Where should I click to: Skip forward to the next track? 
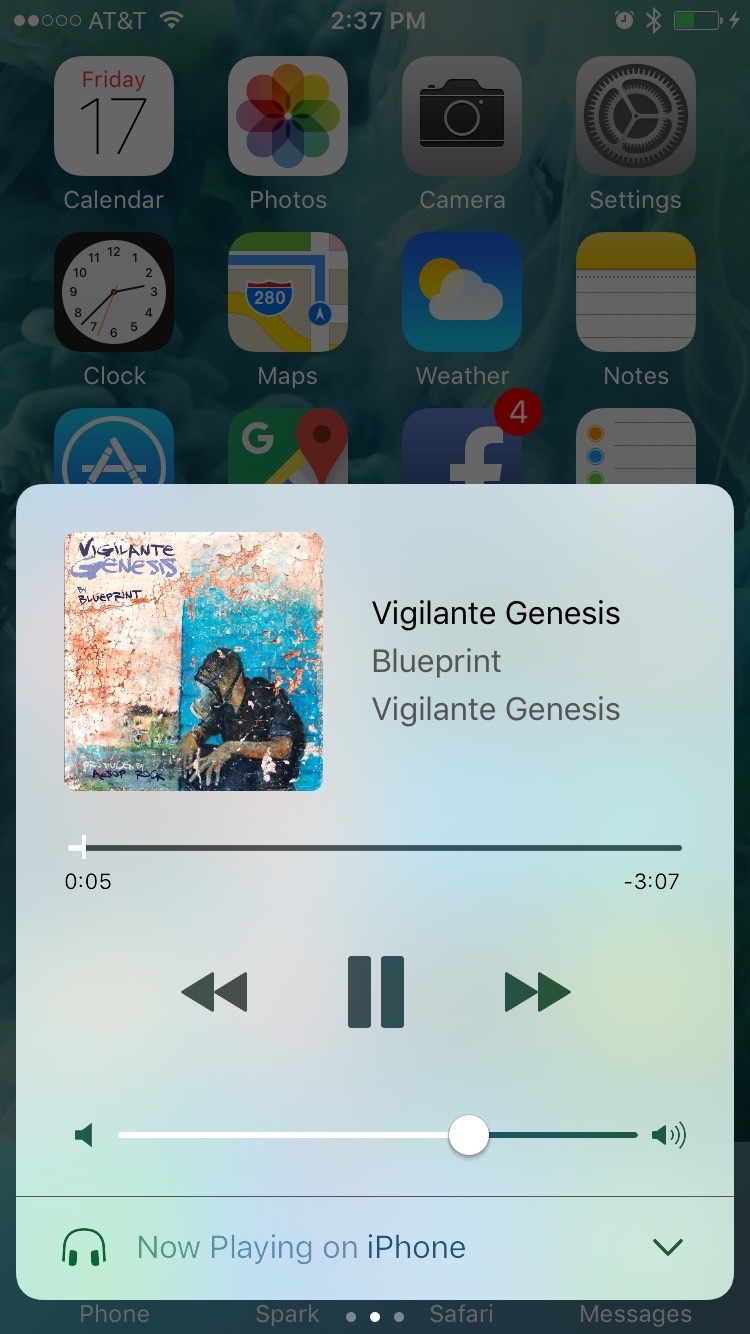537,992
